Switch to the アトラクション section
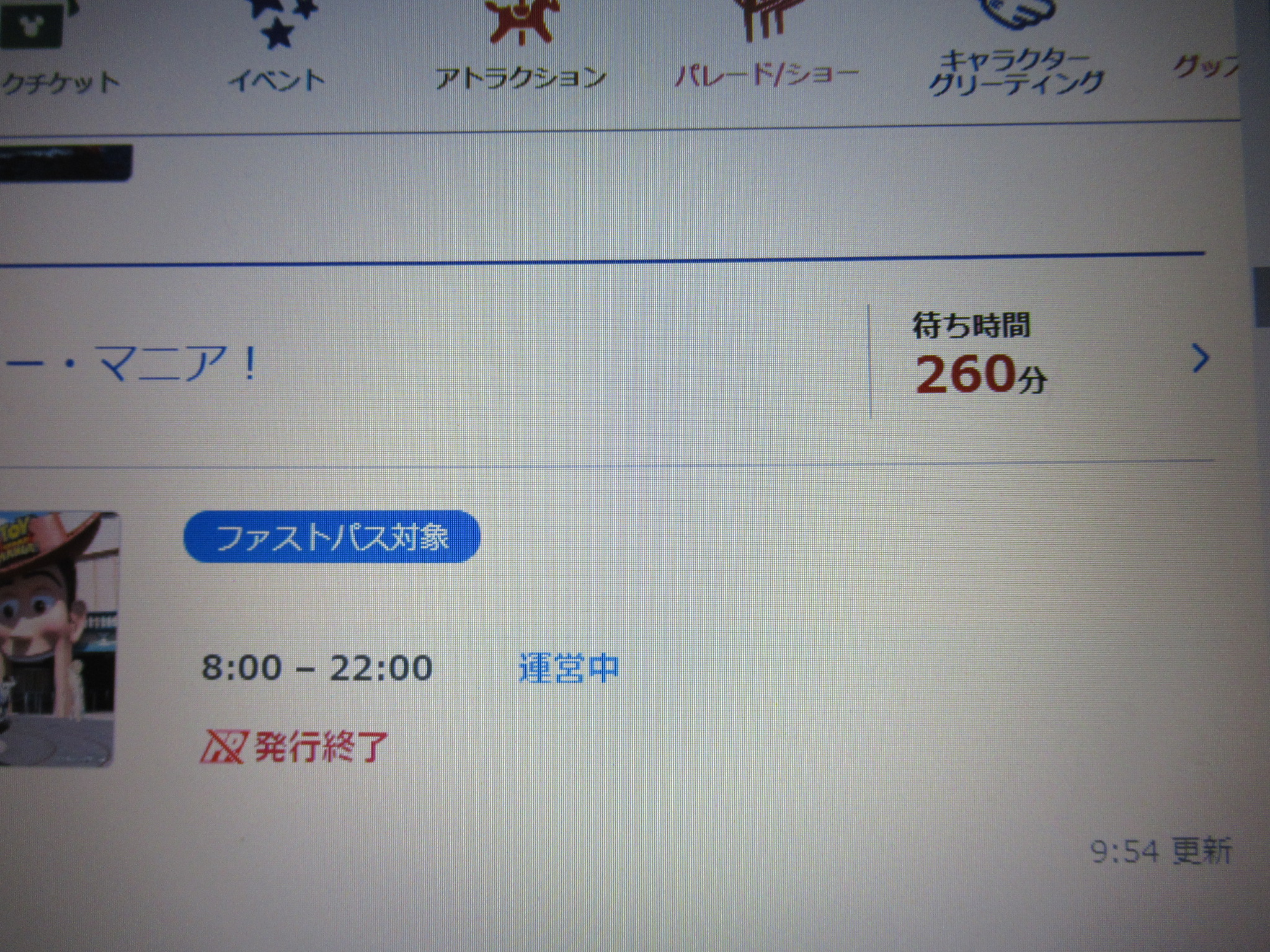 click(x=521, y=56)
